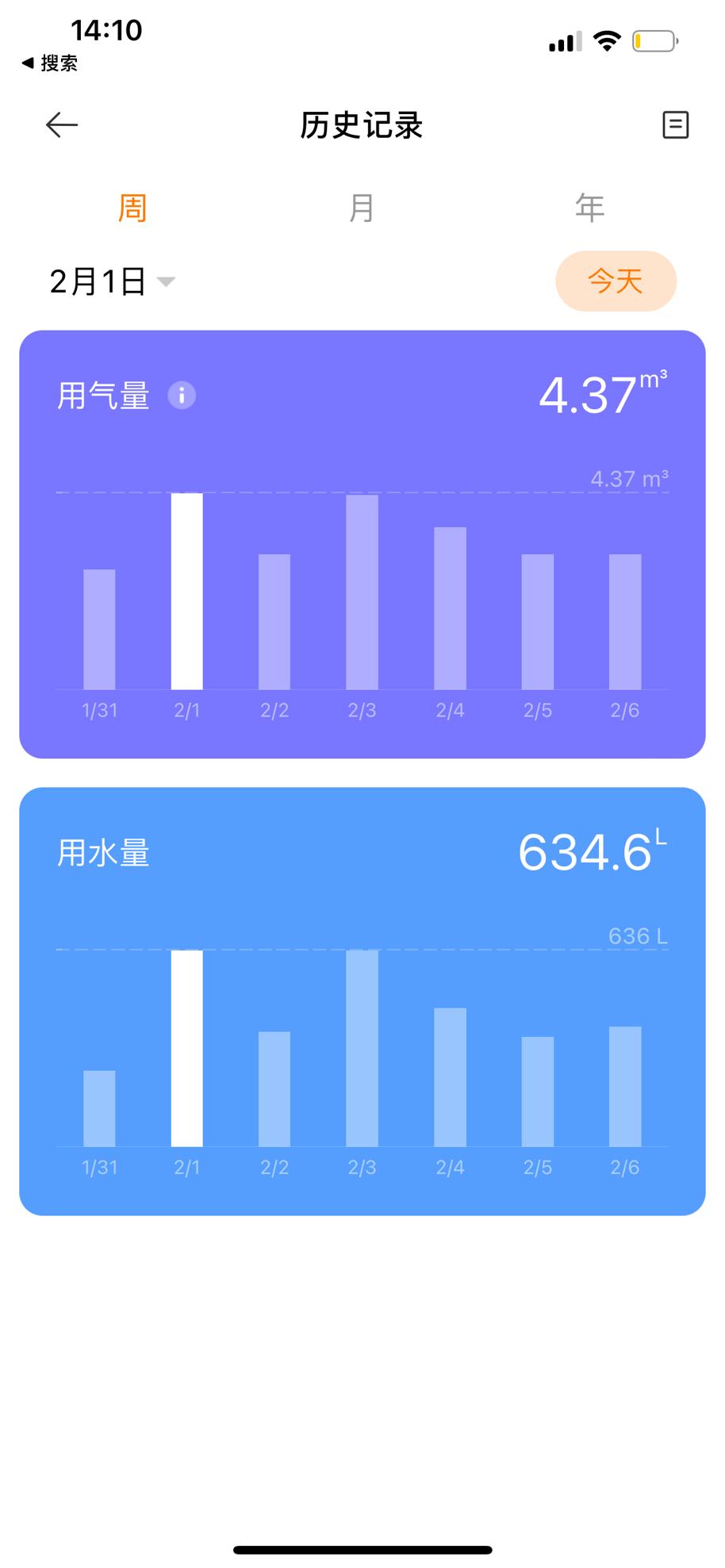Switch to the 月 monthly tab

(362, 206)
